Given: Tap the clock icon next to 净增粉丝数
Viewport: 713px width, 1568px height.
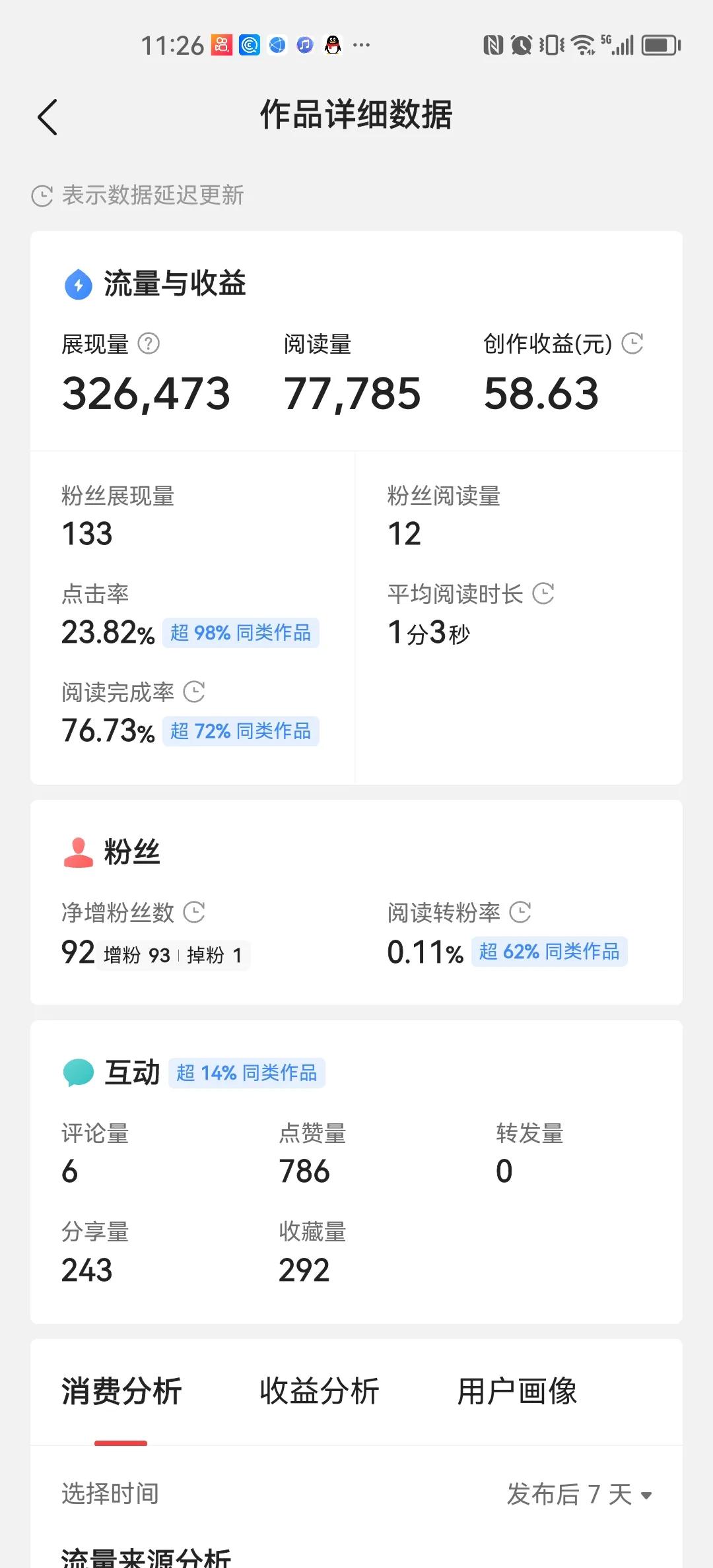Looking at the screenshot, I should point(195,913).
